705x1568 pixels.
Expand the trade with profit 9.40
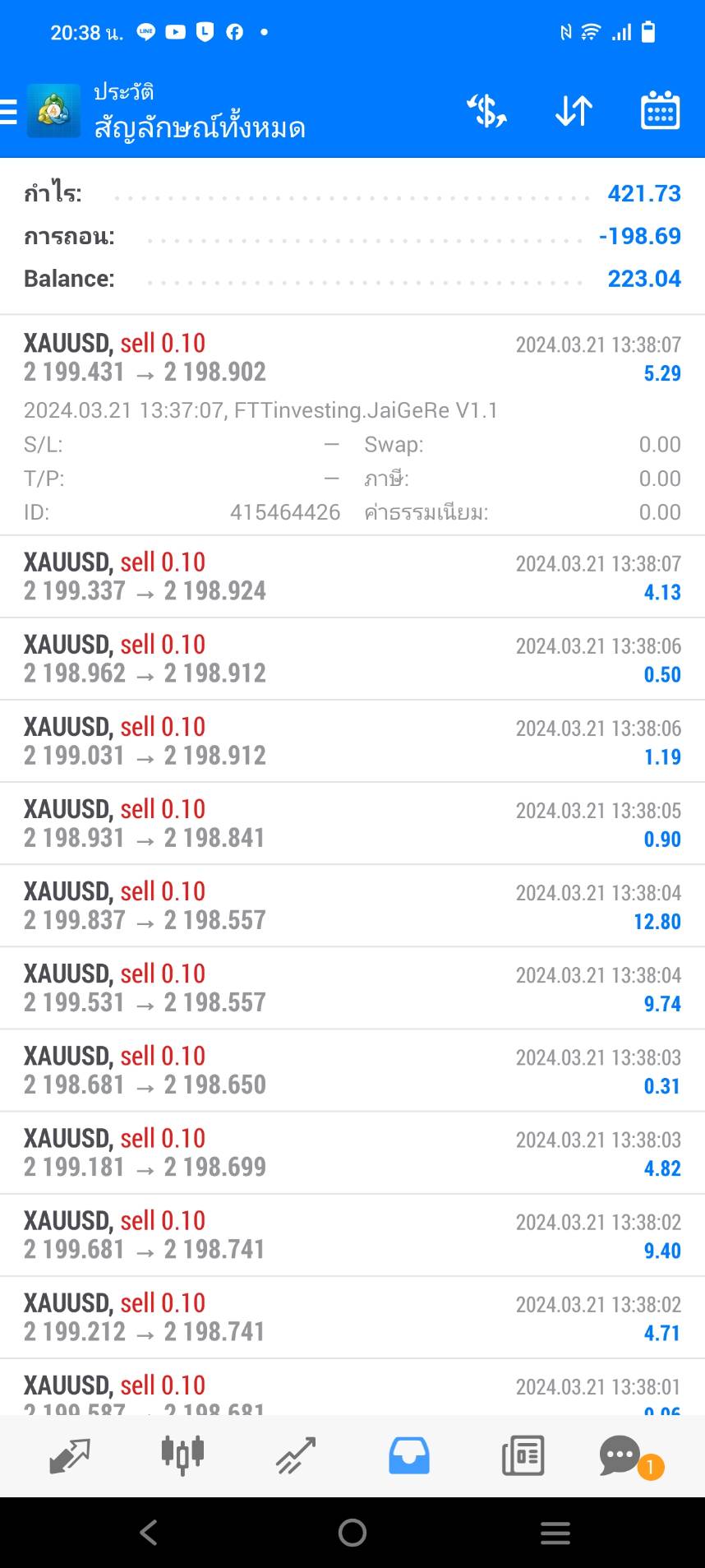[352, 1234]
